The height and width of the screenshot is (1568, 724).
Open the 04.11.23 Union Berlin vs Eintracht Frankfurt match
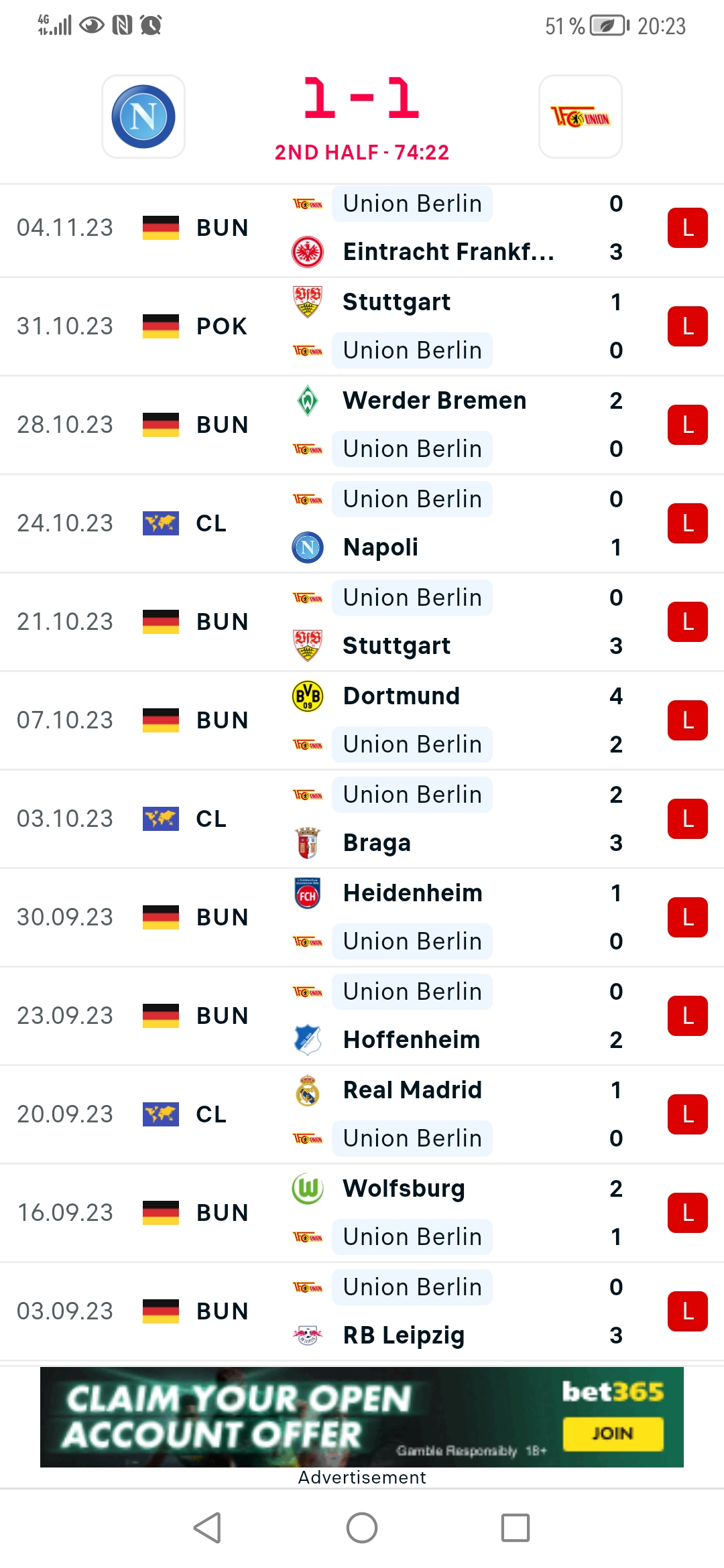click(362, 228)
